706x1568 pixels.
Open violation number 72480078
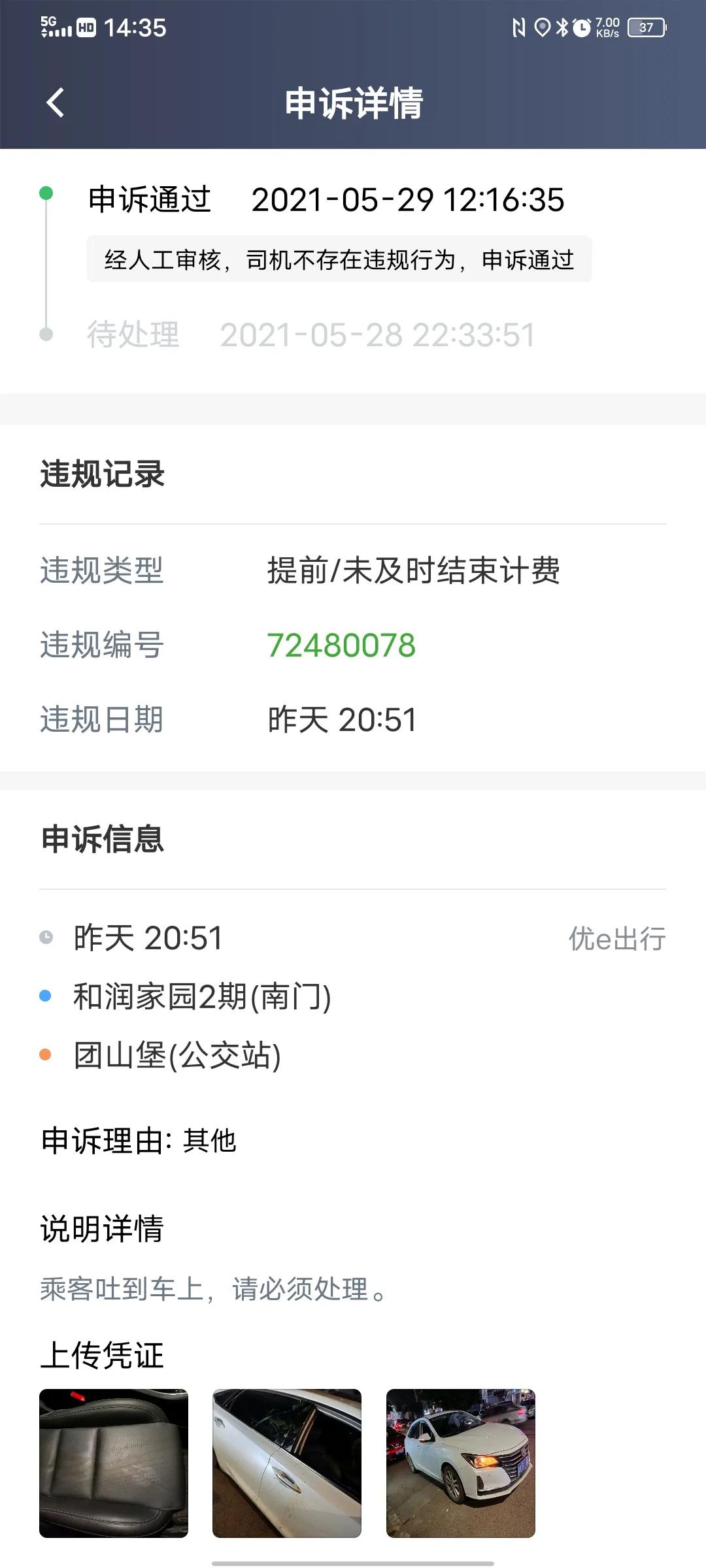pos(342,645)
